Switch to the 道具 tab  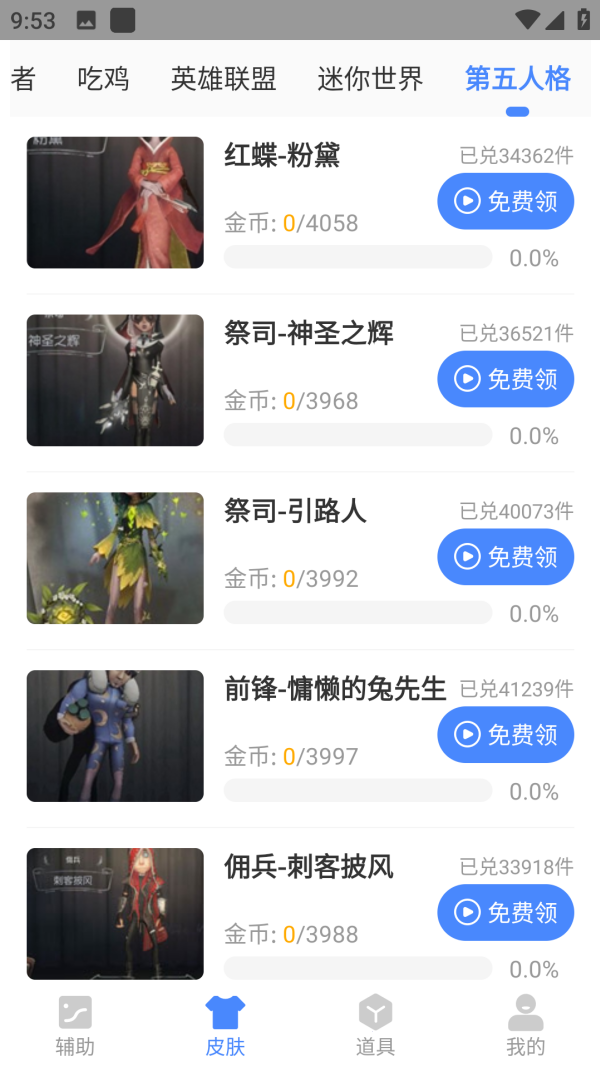[x=375, y=1026]
